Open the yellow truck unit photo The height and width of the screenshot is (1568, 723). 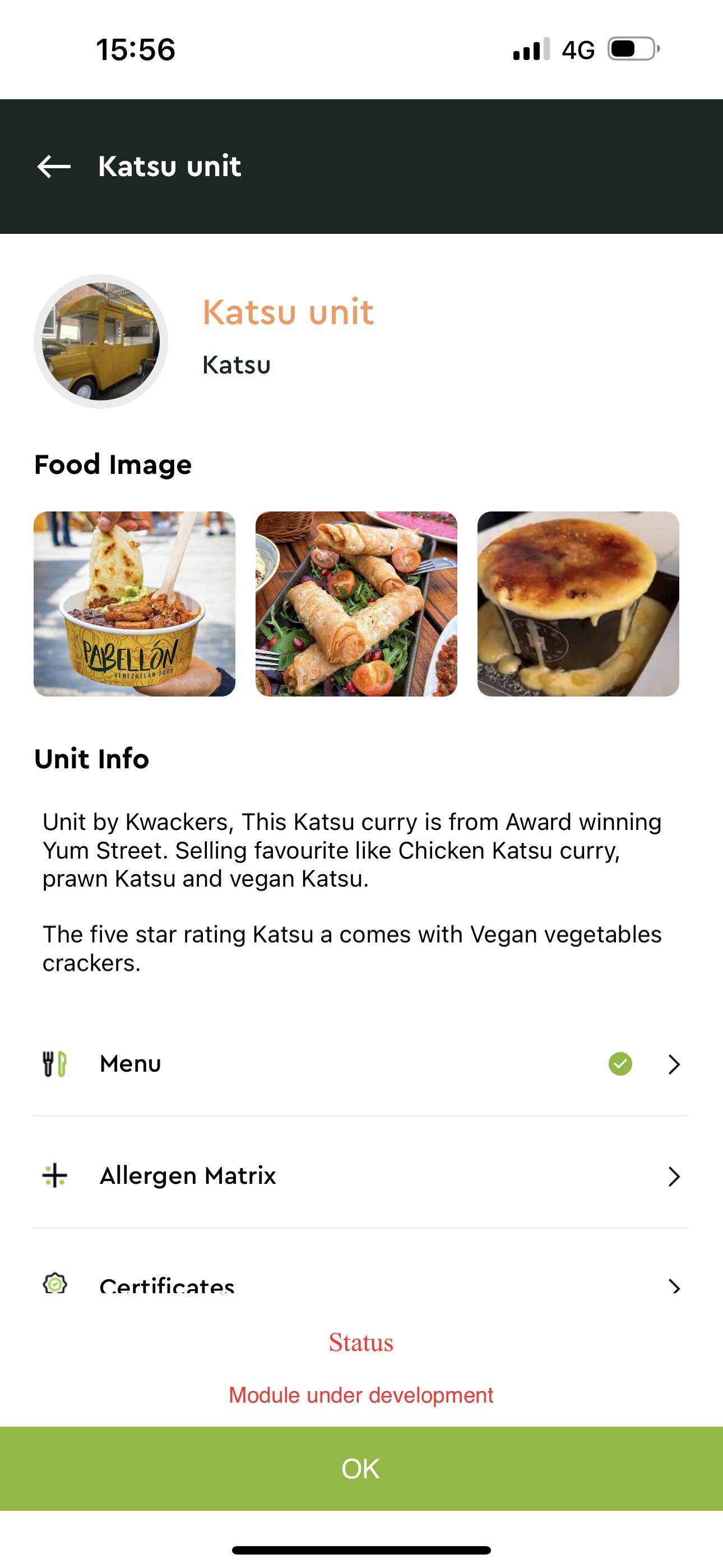coord(101,342)
